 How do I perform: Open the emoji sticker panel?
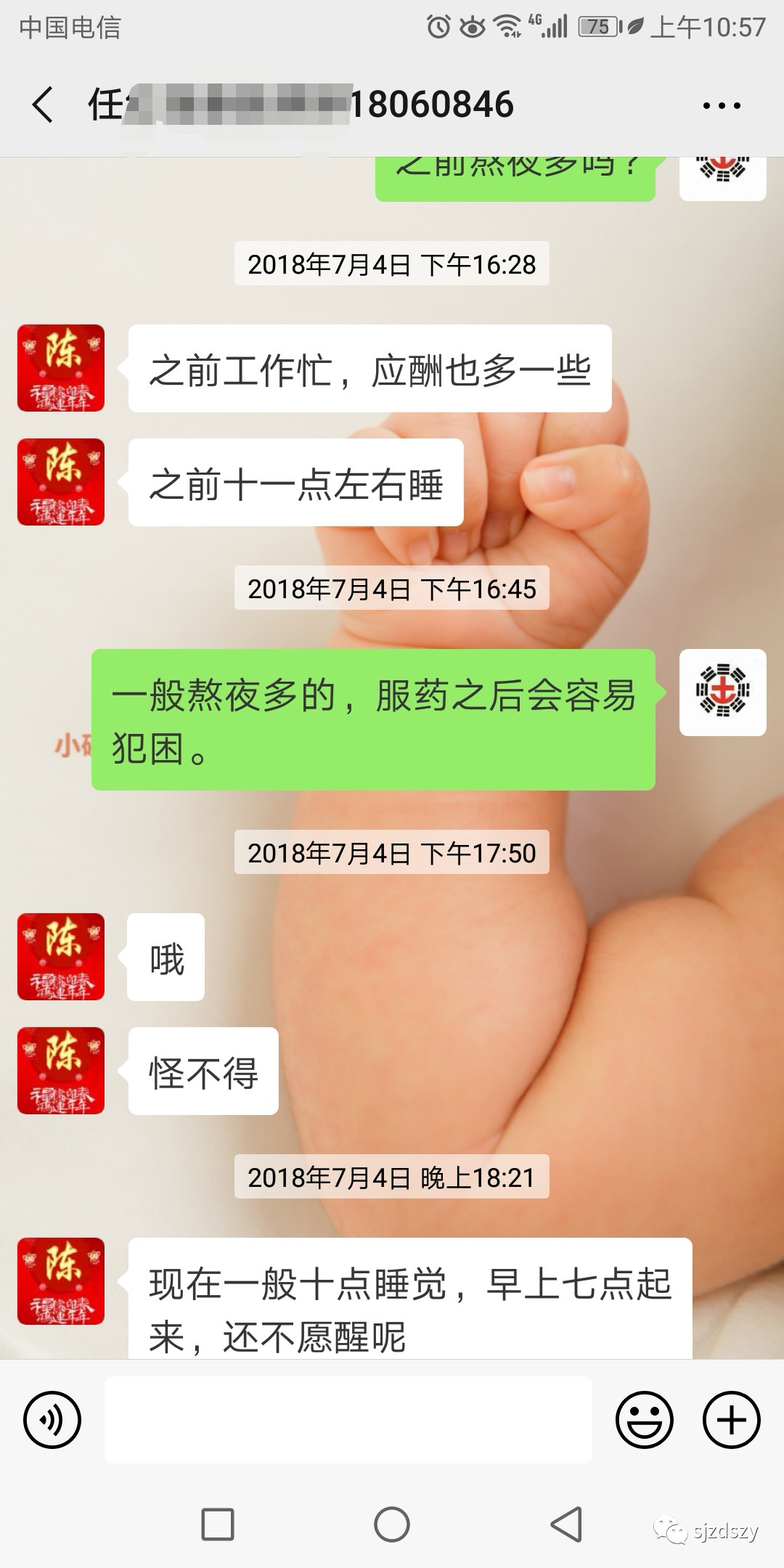[645, 1420]
